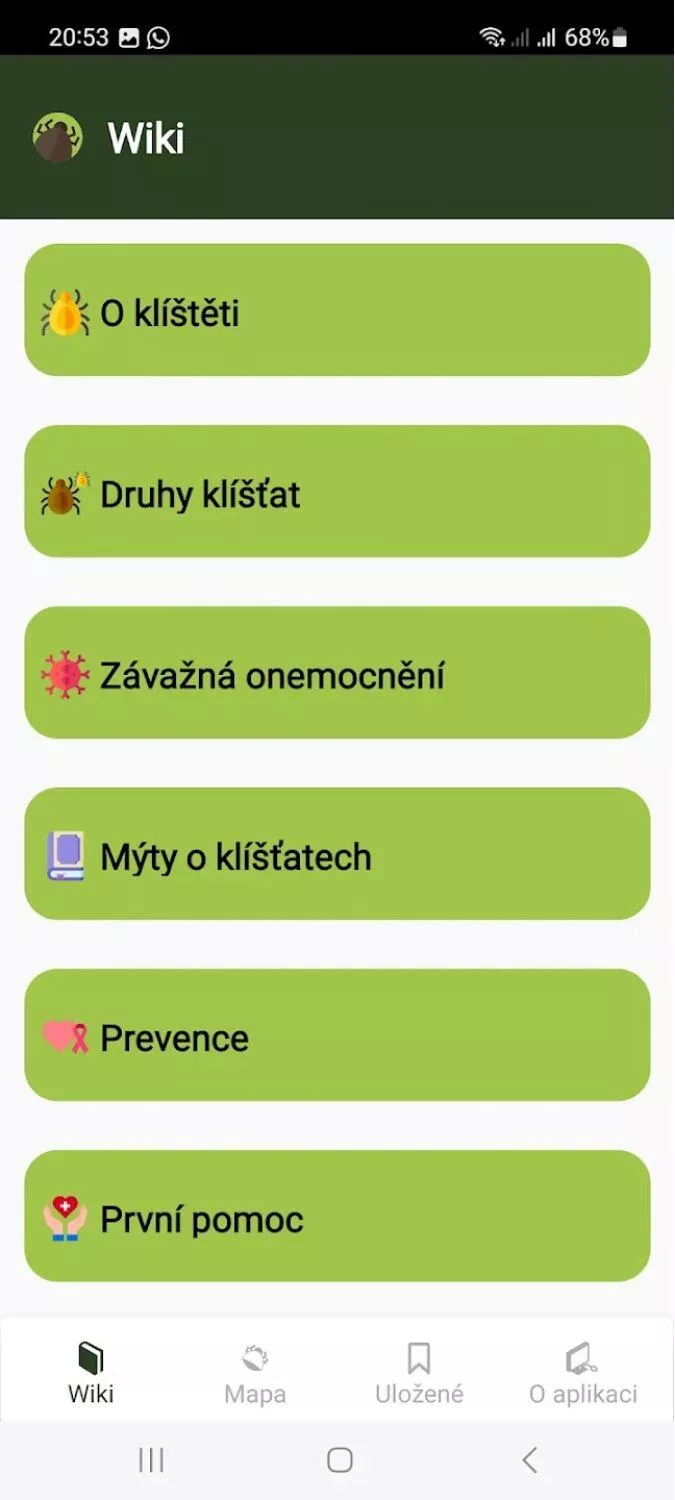Viewport: 675px width, 1500px height.
Task: View Závažná onemocnění information
Action: [x=337, y=672]
